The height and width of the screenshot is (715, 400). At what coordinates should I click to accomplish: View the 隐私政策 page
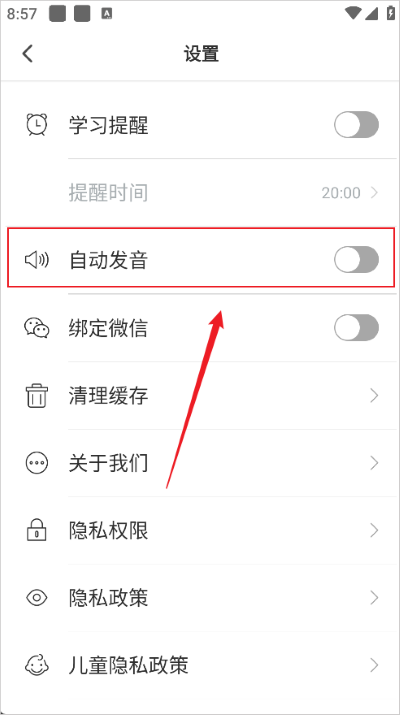tap(200, 598)
